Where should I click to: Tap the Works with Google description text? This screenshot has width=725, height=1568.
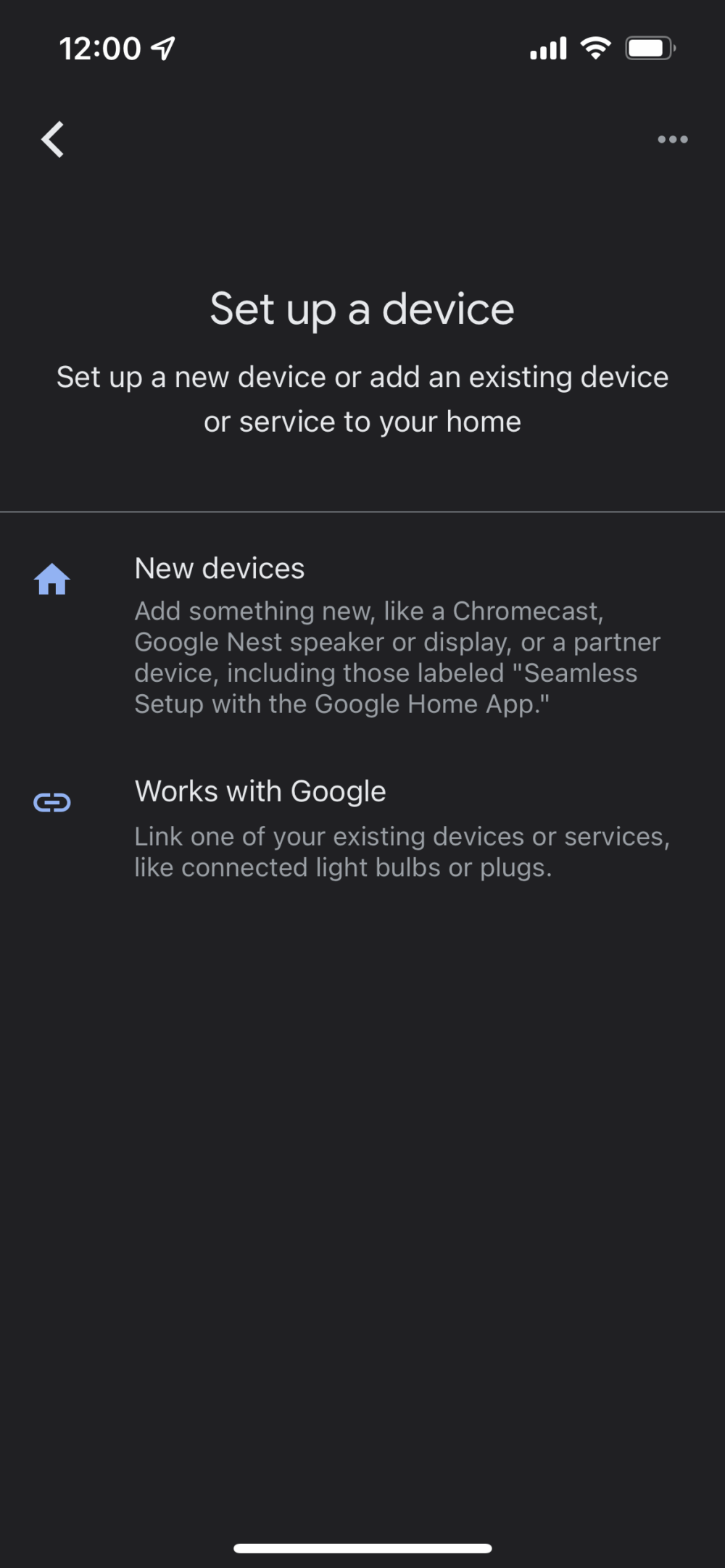[x=402, y=851]
